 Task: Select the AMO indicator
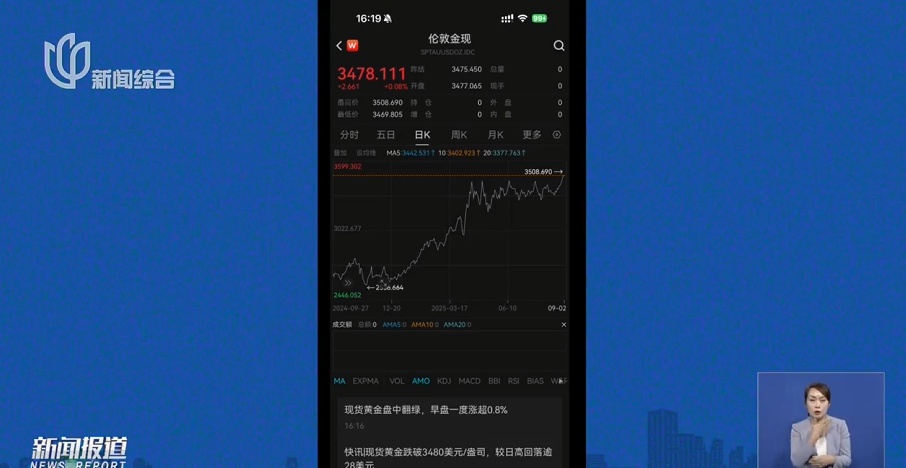[421, 381]
